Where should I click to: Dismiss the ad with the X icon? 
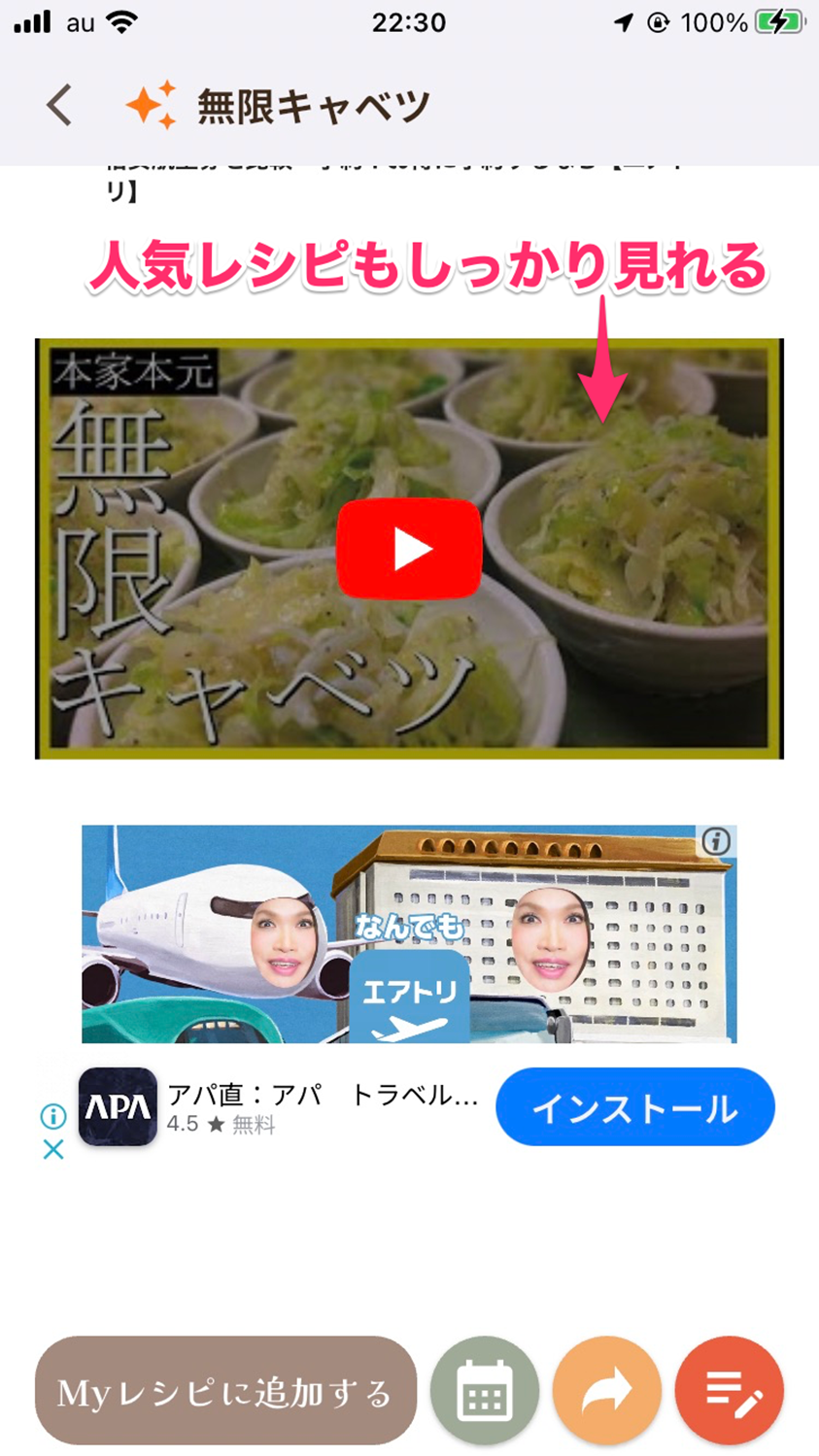53,1150
